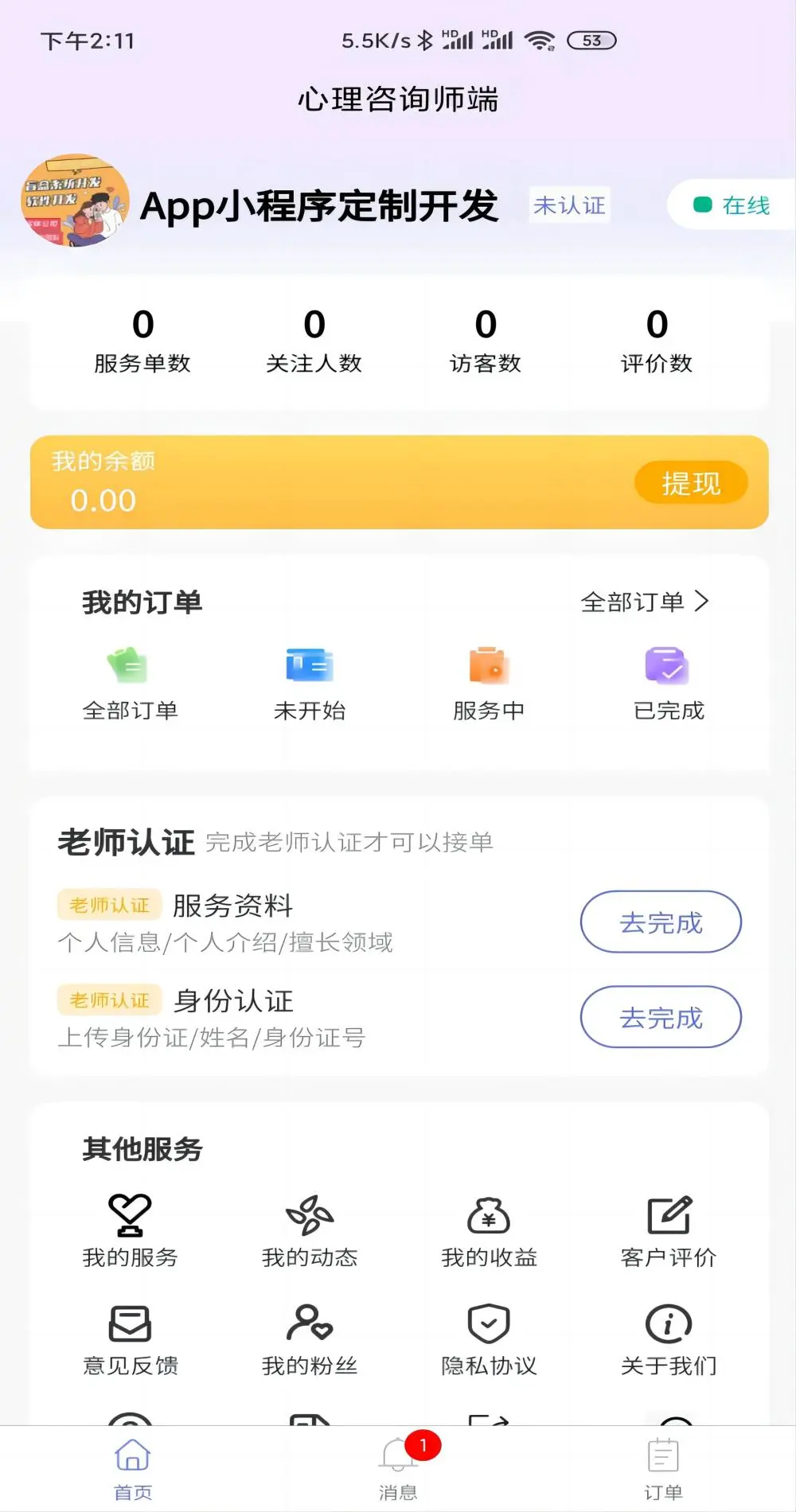Click 去完成 for 身份认证
The width and height of the screenshot is (796, 1512).
tap(661, 1017)
